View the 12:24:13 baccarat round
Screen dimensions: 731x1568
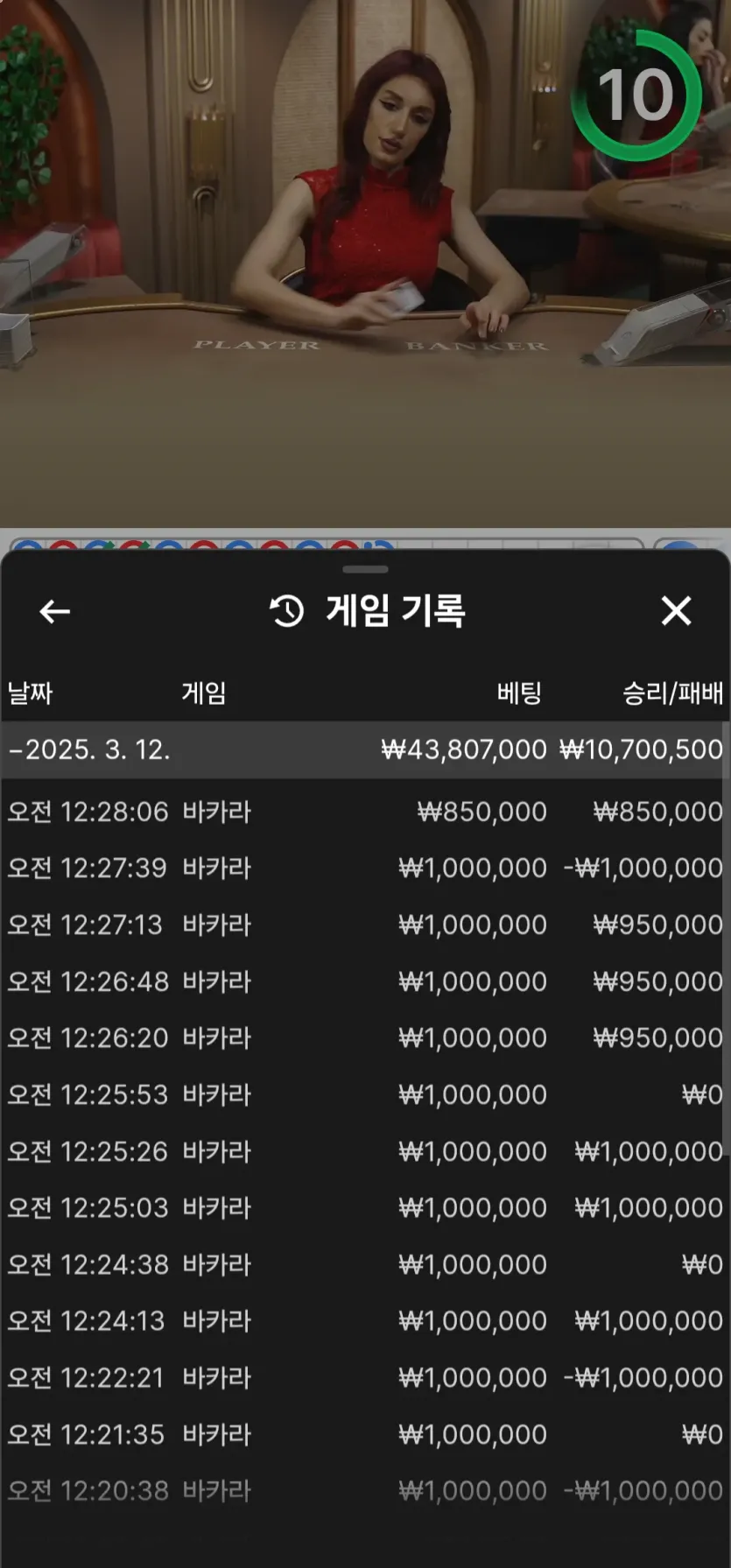pyautogui.click(x=363, y=1320)
